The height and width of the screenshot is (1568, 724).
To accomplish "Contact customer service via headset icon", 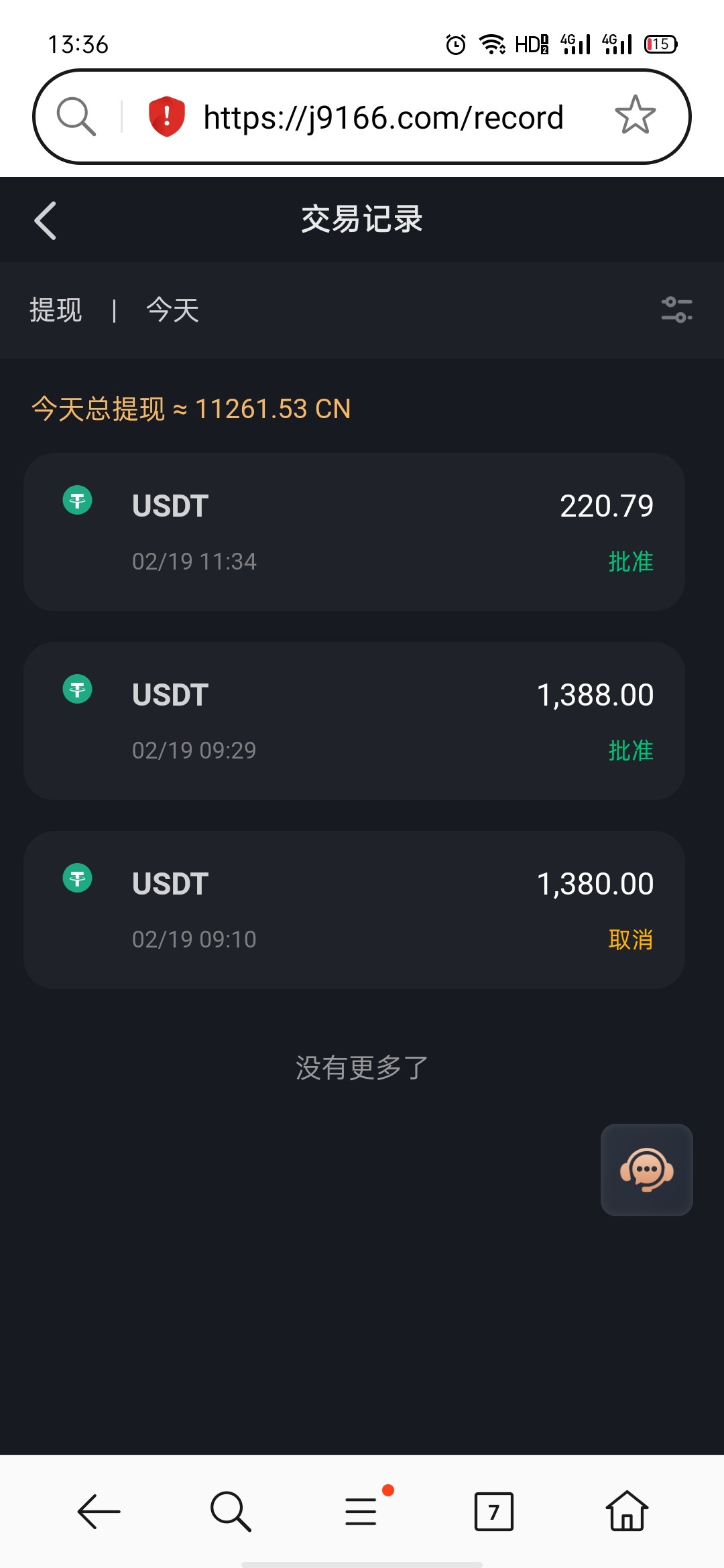I will click(x=646, y=1170).
